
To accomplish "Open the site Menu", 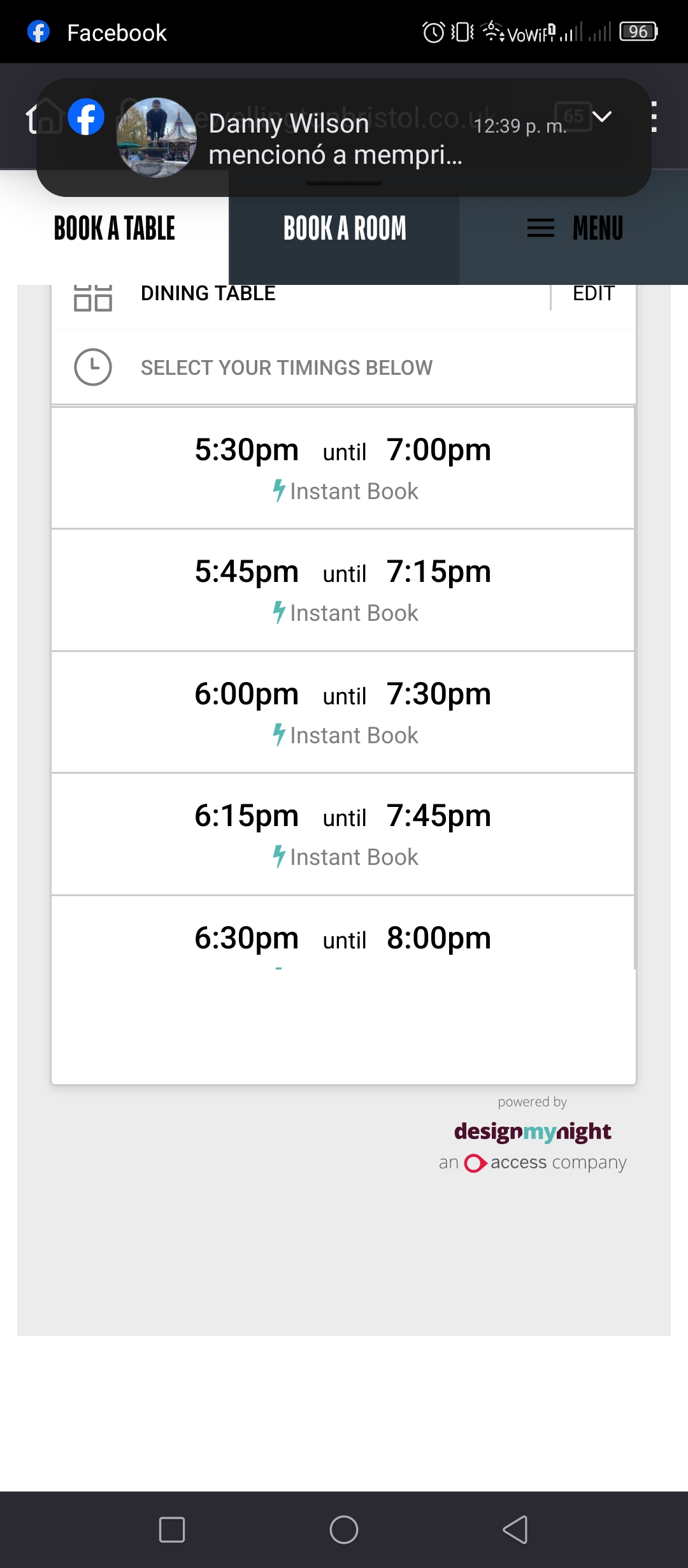I will pyautogui.click(x=574, y=229).
